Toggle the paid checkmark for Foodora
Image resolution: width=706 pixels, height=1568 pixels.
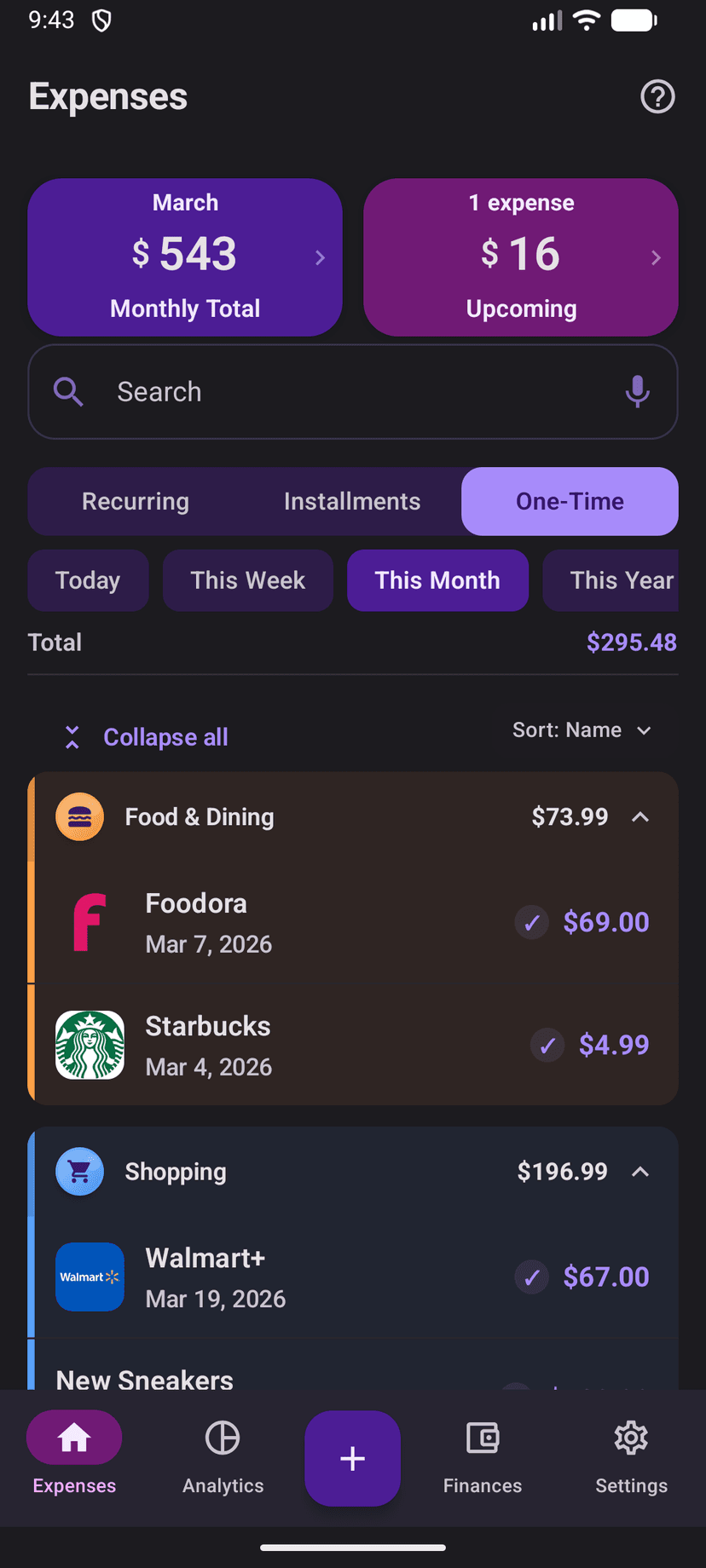coord(531,923)
